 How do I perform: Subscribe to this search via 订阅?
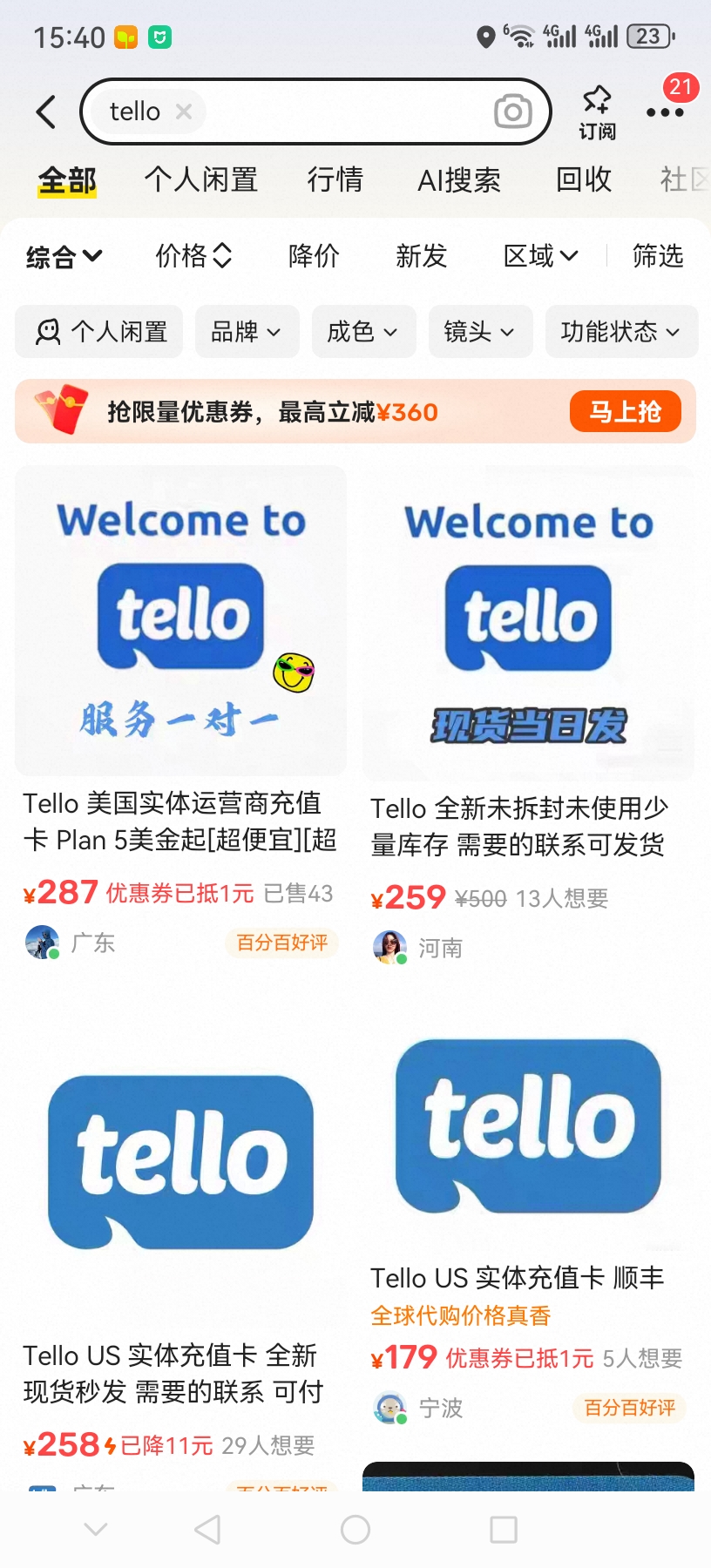coord(597,112)
